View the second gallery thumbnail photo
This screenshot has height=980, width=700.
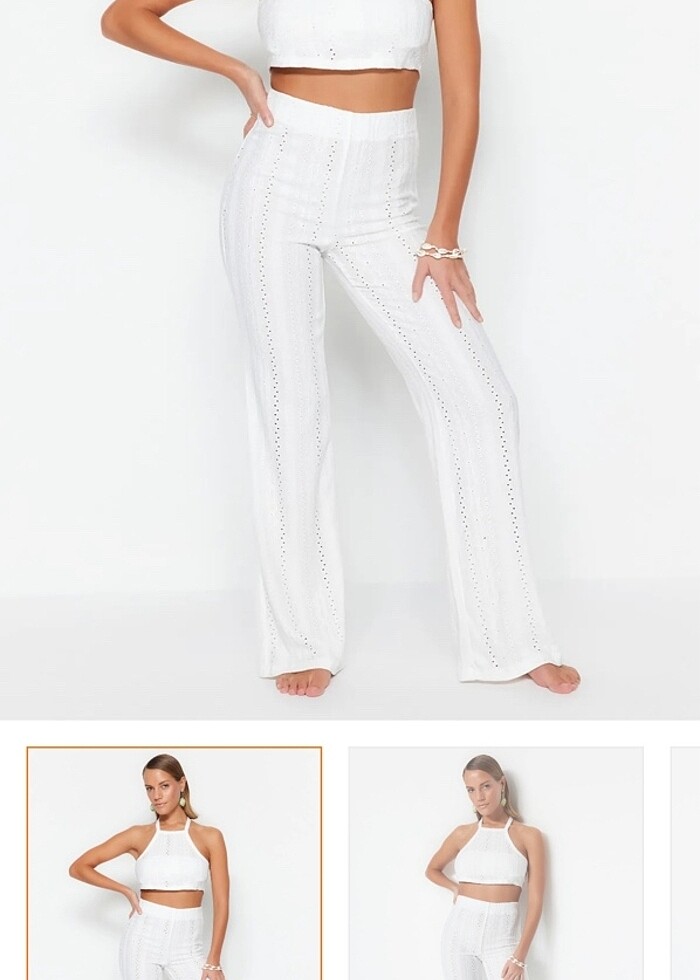tap(495, 863)
